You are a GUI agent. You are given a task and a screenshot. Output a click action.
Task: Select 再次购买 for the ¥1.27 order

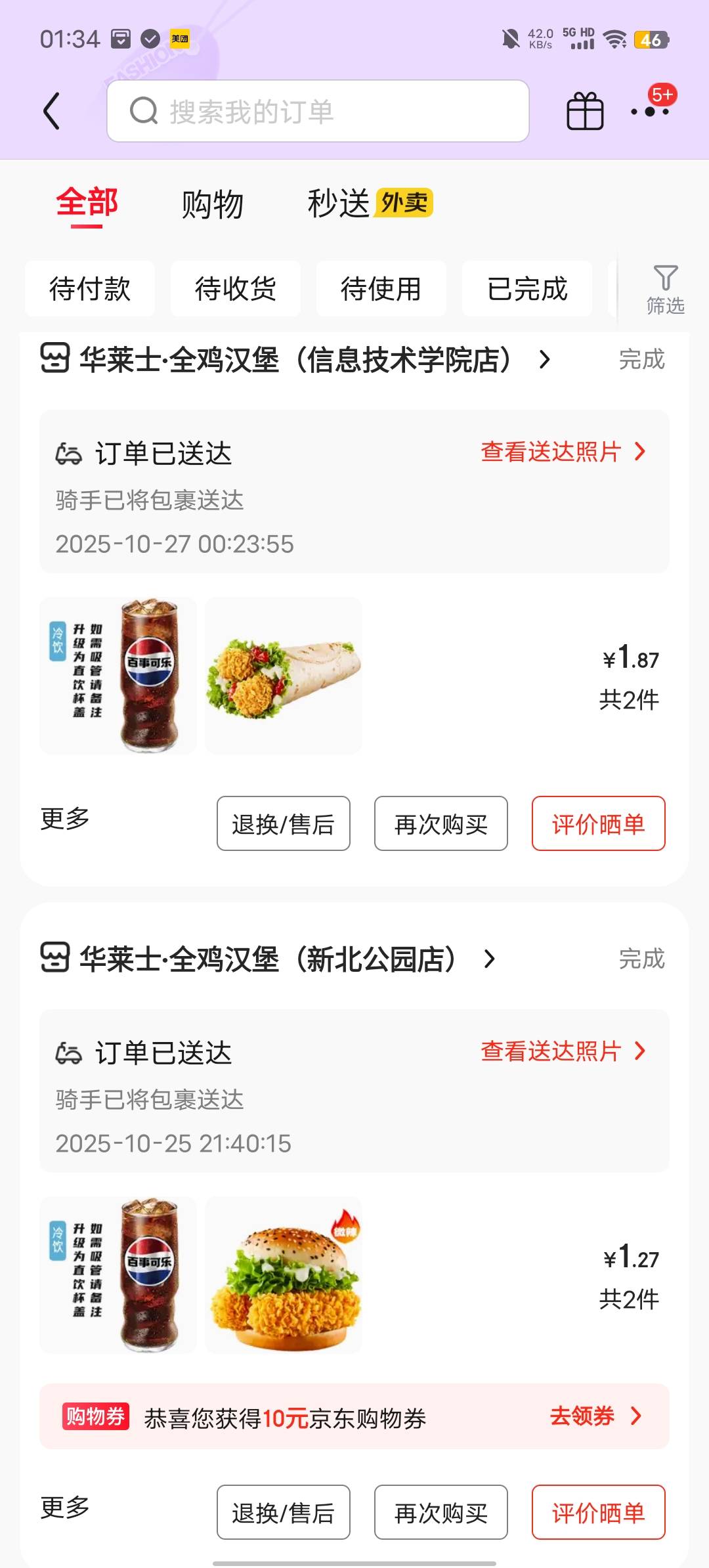441,1512
